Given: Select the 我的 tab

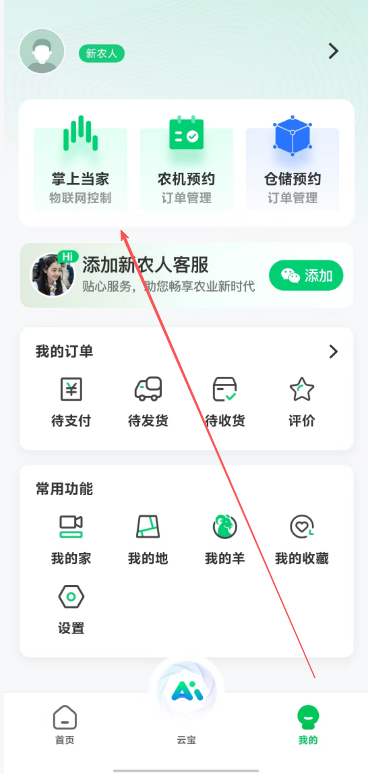Looking at the screenshot, I should coord(308,725).
